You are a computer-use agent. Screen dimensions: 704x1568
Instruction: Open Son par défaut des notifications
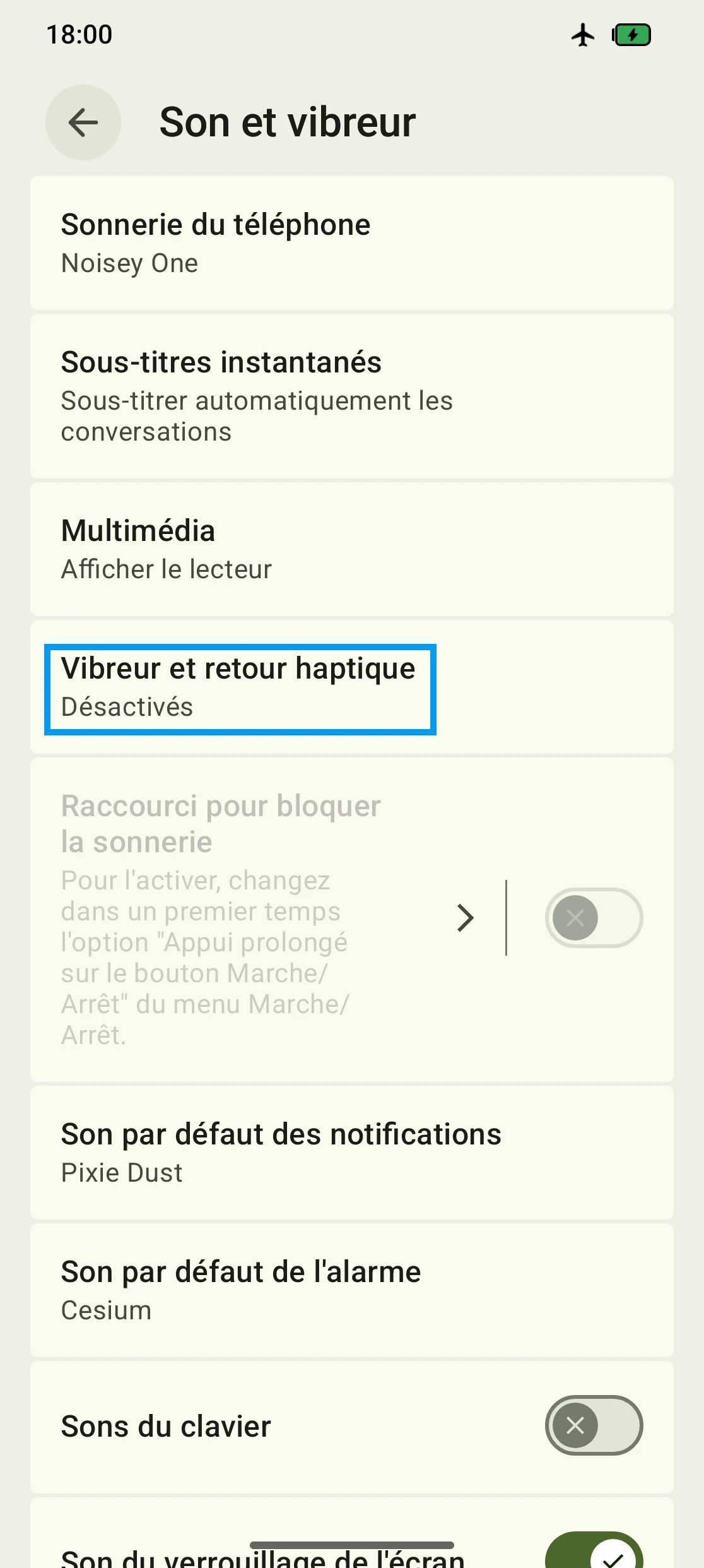tap(351, 1153)
